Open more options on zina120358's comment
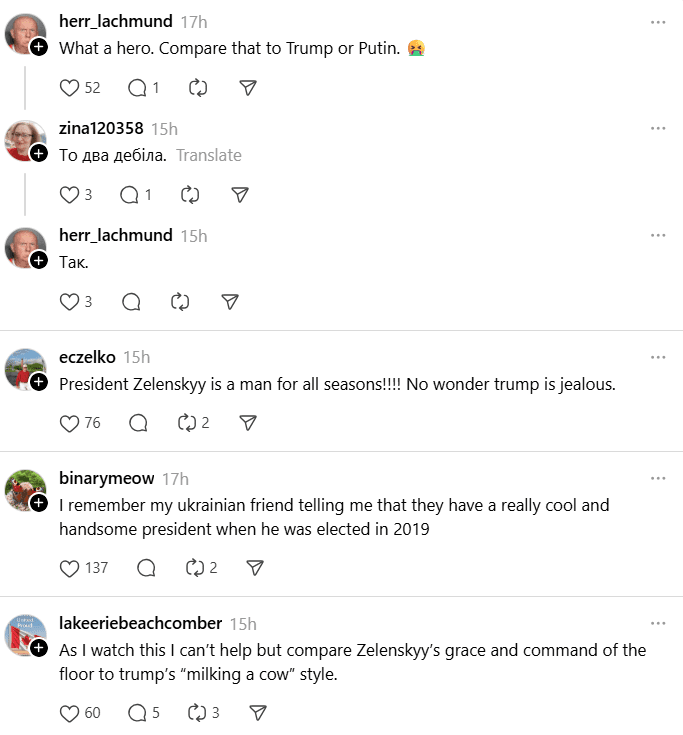683x735 pixels. (x=657, y=128)
